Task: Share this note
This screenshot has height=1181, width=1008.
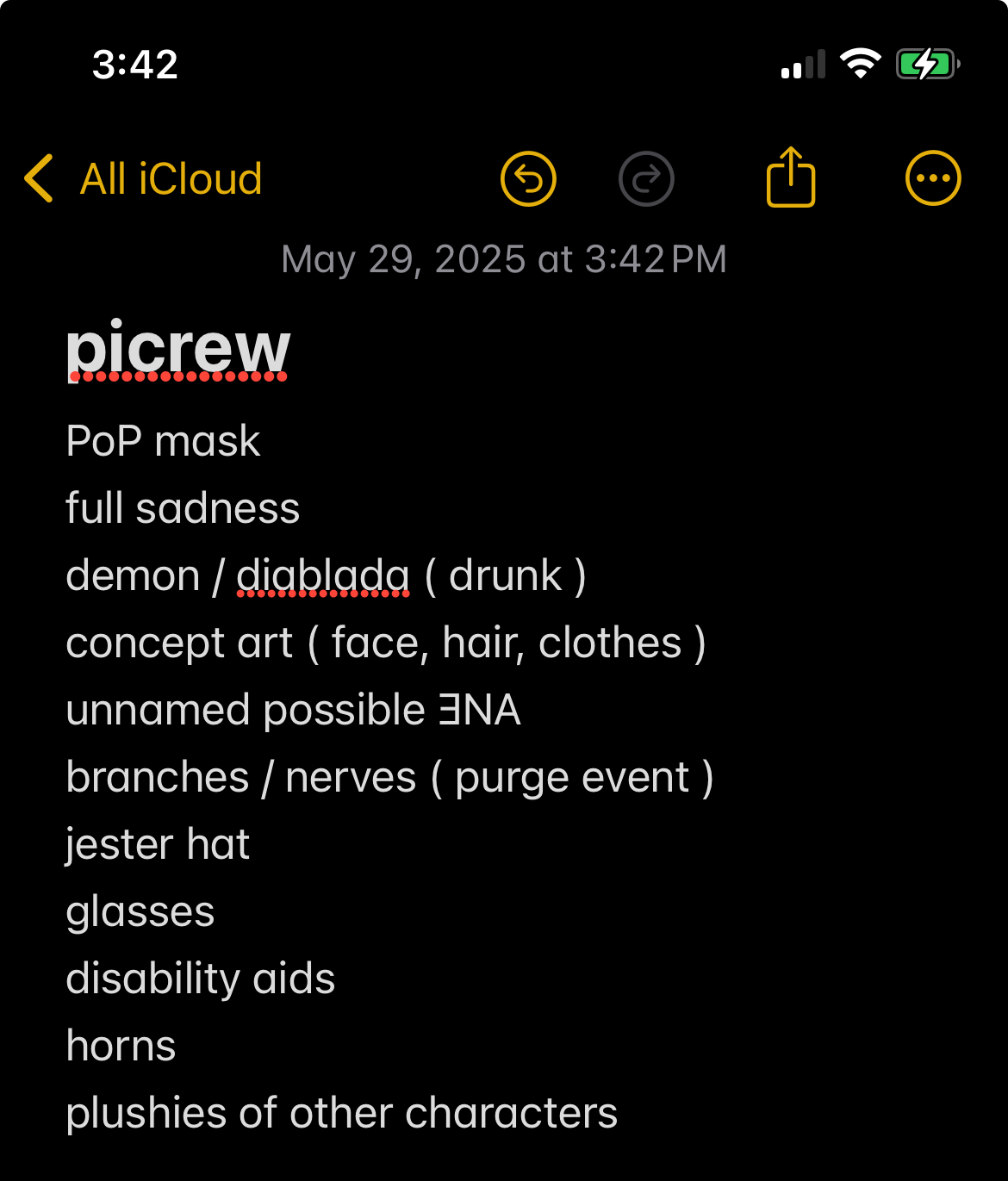Action: click(x=791, y=177)
